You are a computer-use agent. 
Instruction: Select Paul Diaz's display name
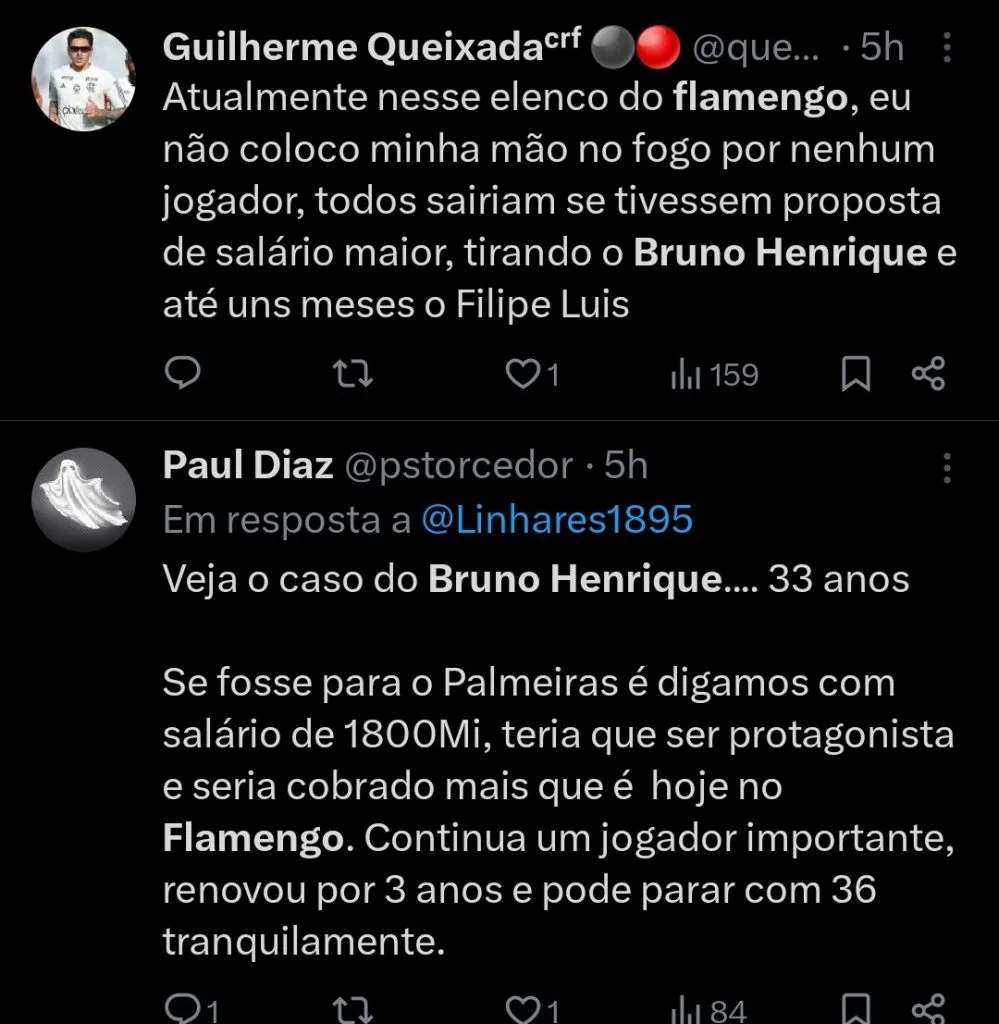coord(247,465)
